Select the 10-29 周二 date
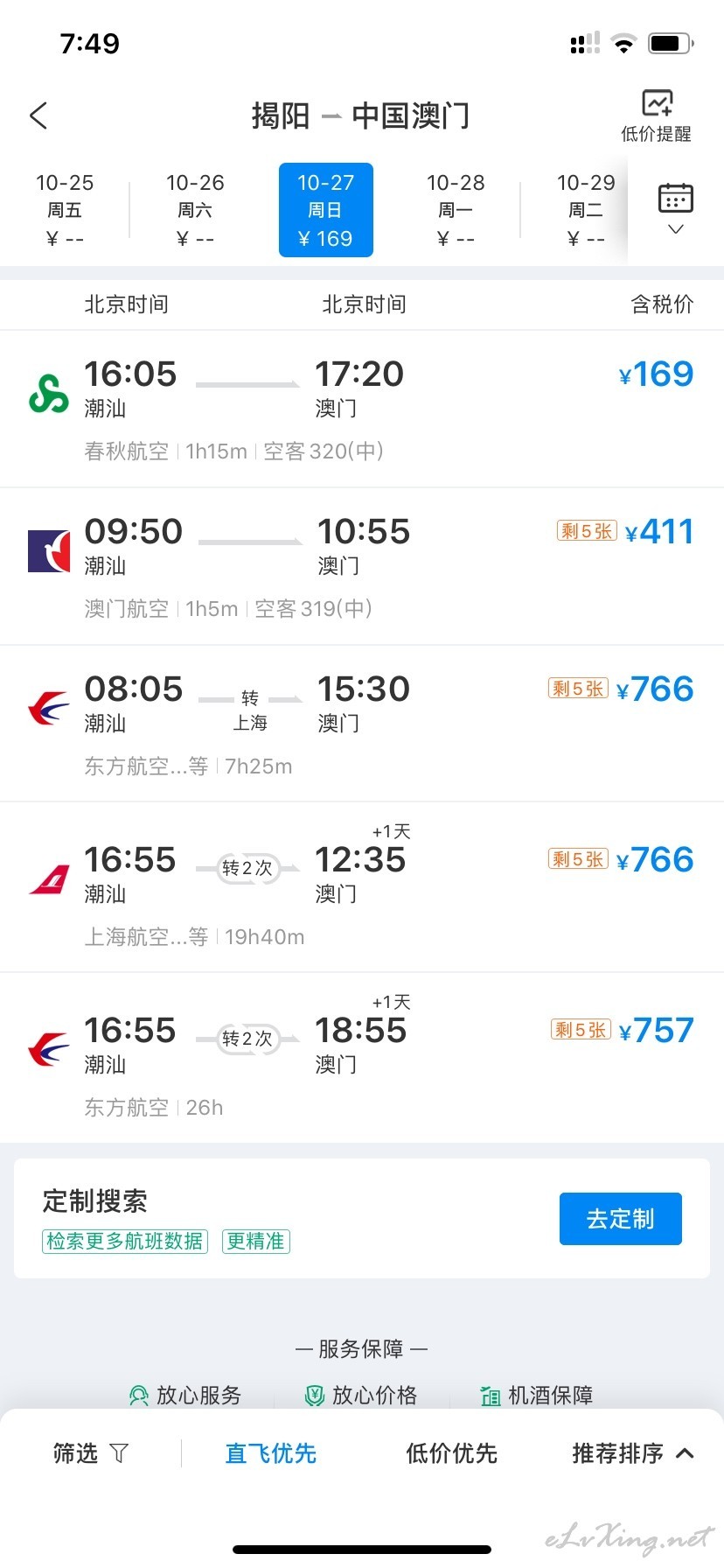 (x=586, y=210)
